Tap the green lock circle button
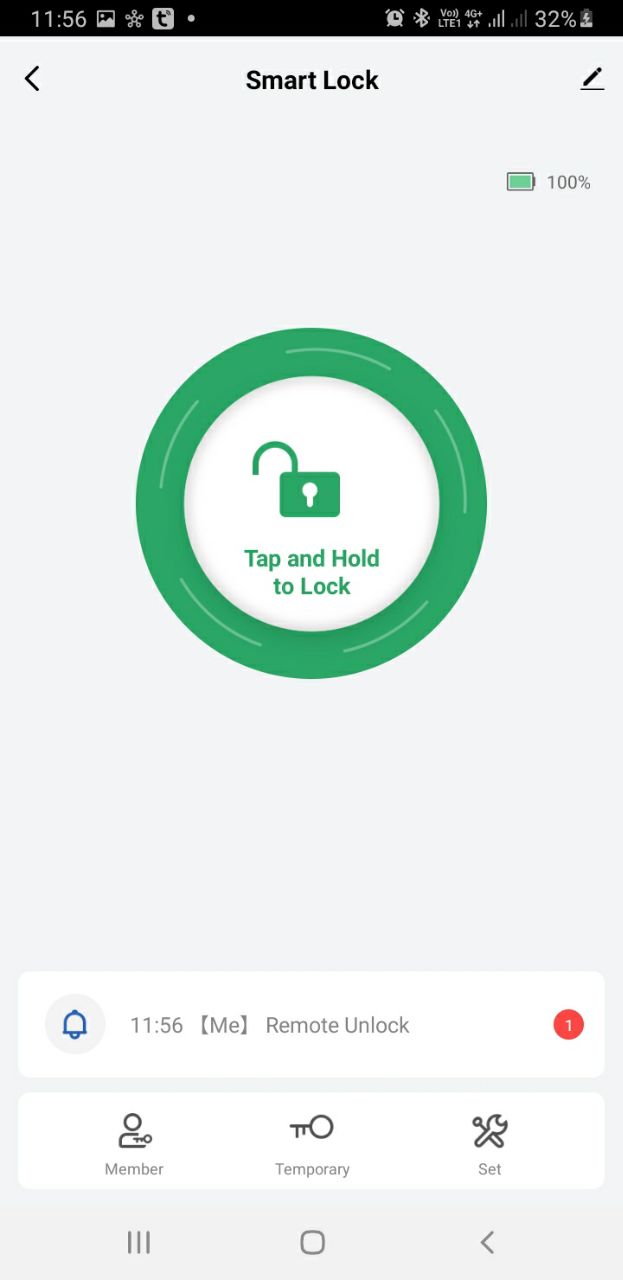Screen dimensions: 623x1280 (x=311, y=503)
